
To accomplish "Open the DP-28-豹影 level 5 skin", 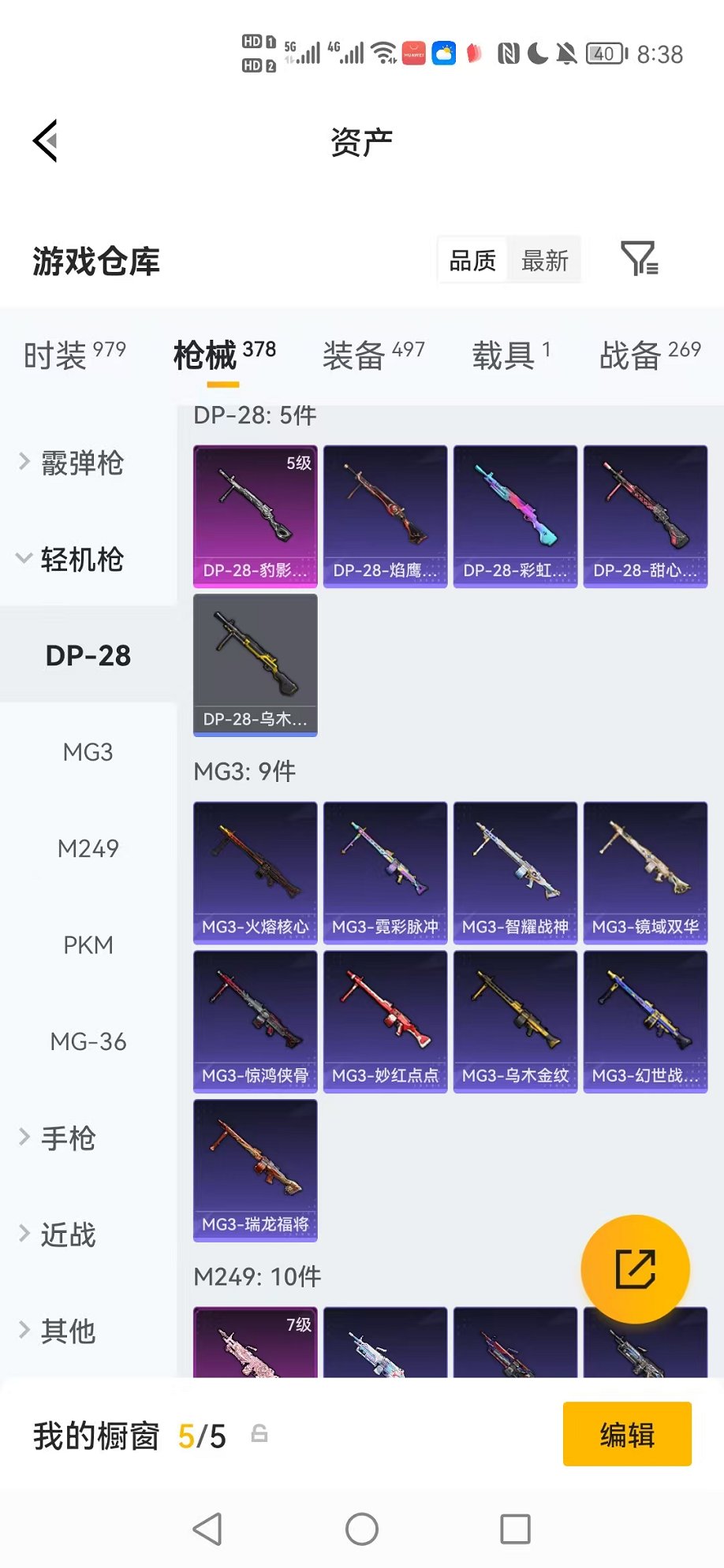I will [255, 516].
